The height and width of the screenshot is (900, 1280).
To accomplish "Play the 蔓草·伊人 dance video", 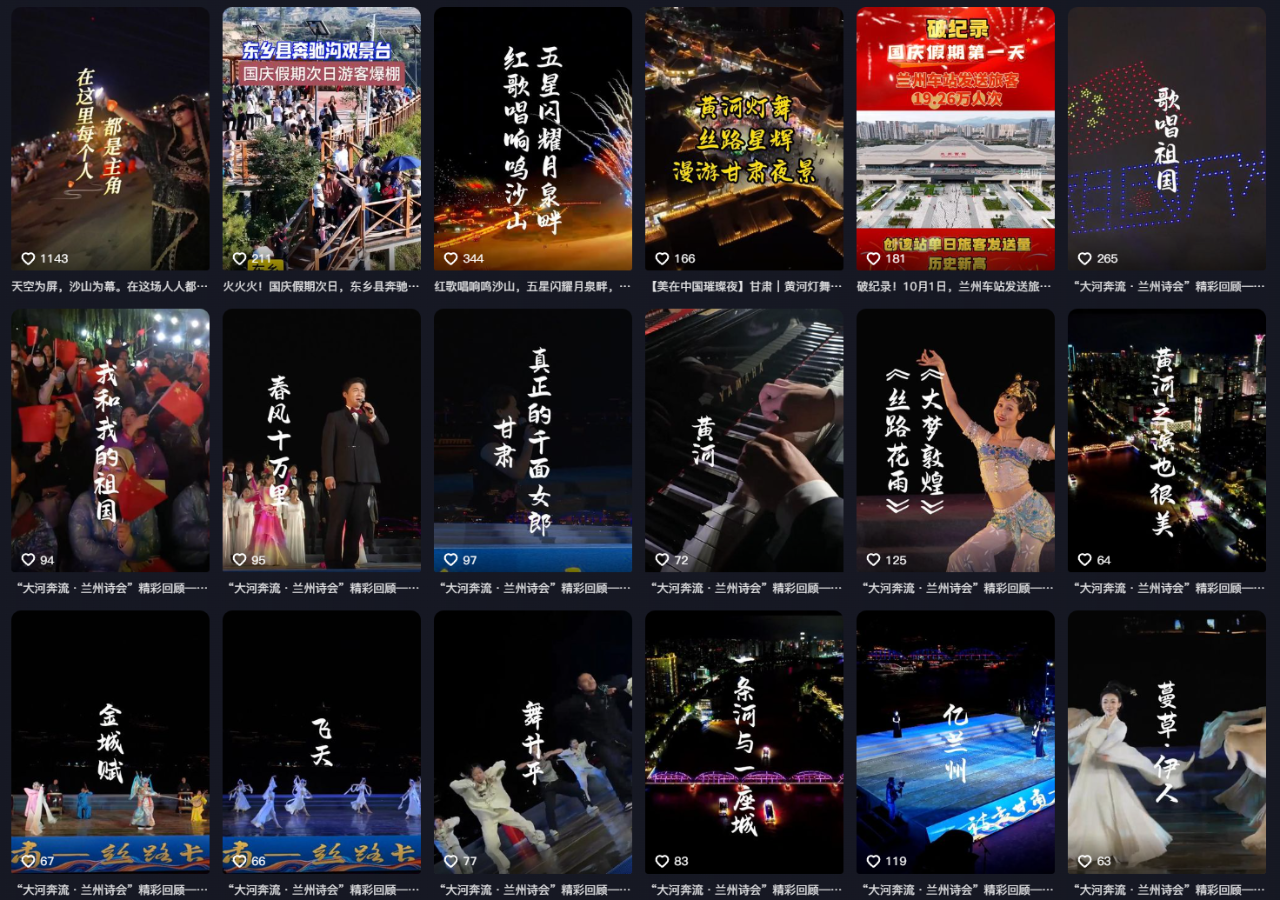I will [x=1167, y=742].
